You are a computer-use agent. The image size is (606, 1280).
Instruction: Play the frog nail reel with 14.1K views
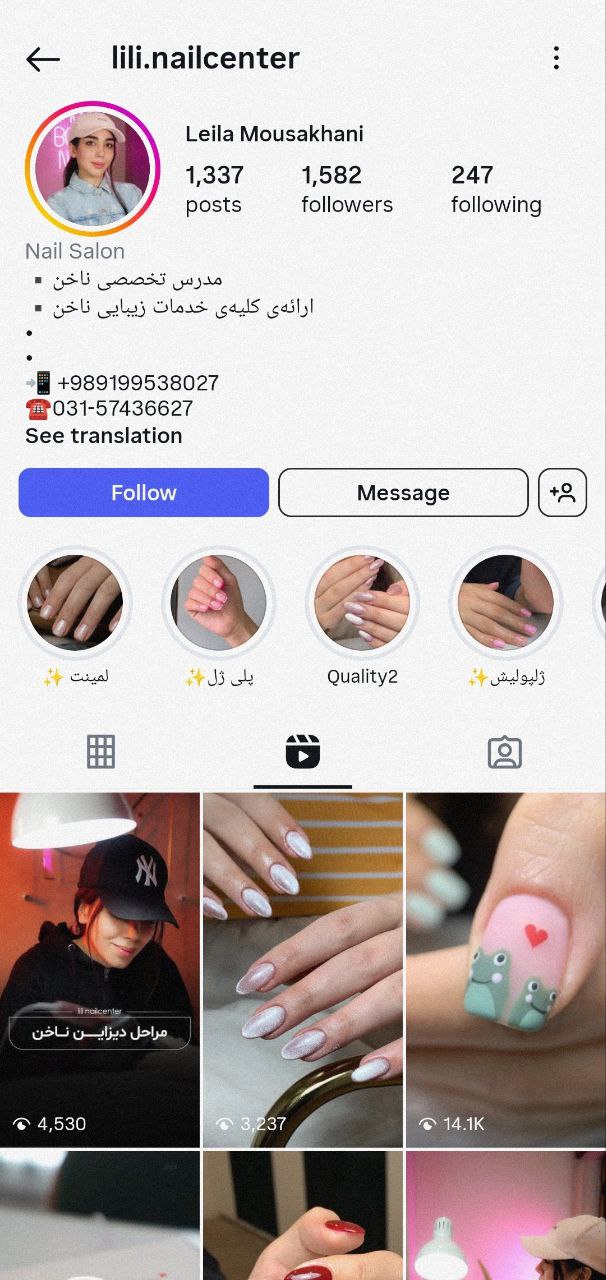506,970
